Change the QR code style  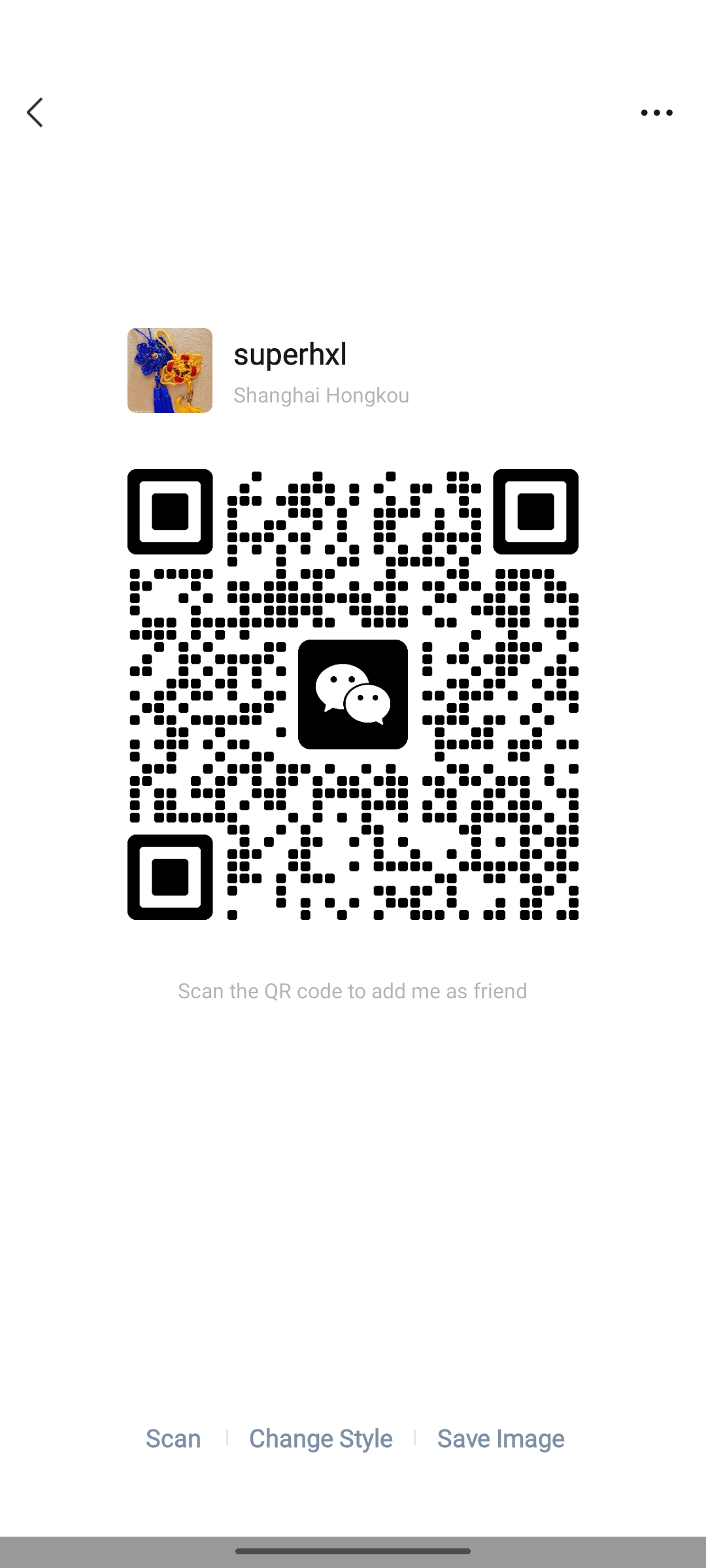[321, 1439]
